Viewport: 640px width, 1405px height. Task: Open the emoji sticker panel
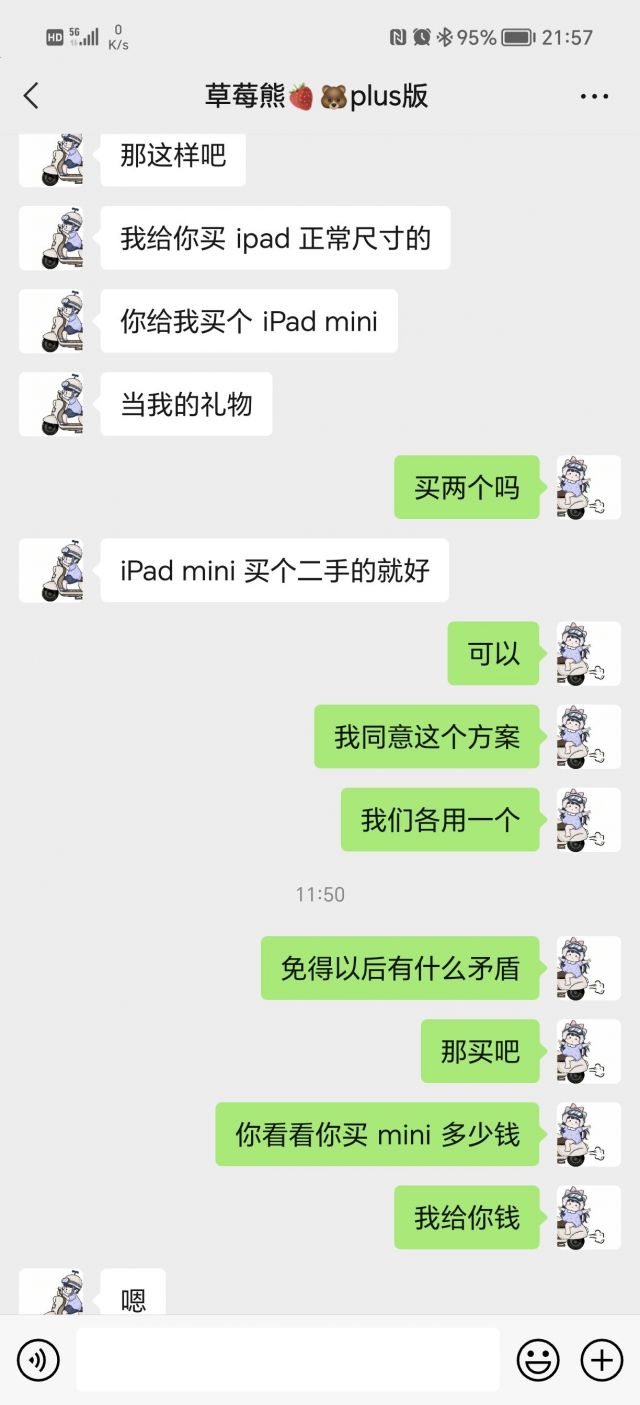point(538,1360)
